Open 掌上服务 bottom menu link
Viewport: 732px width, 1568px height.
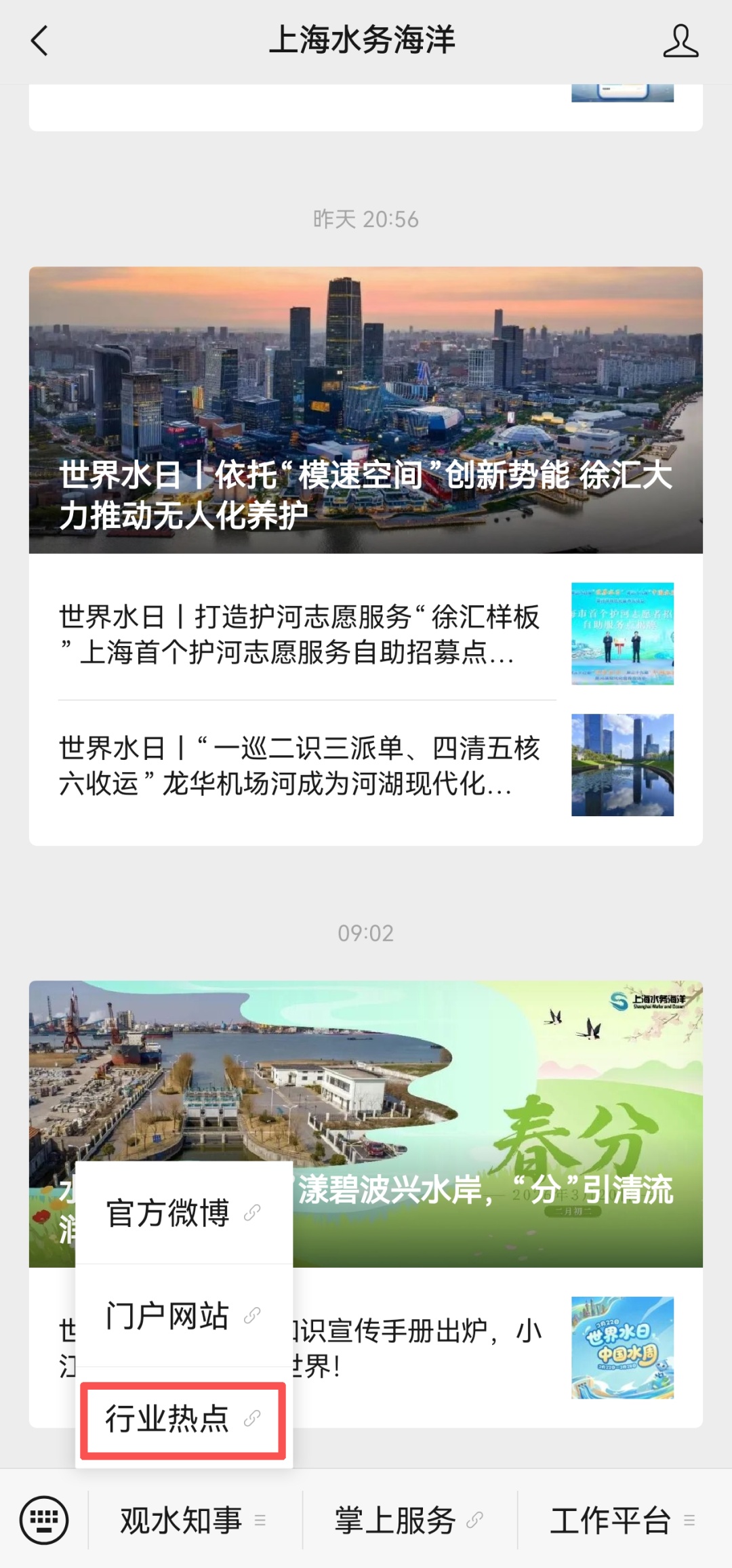tap(408, 1521)
